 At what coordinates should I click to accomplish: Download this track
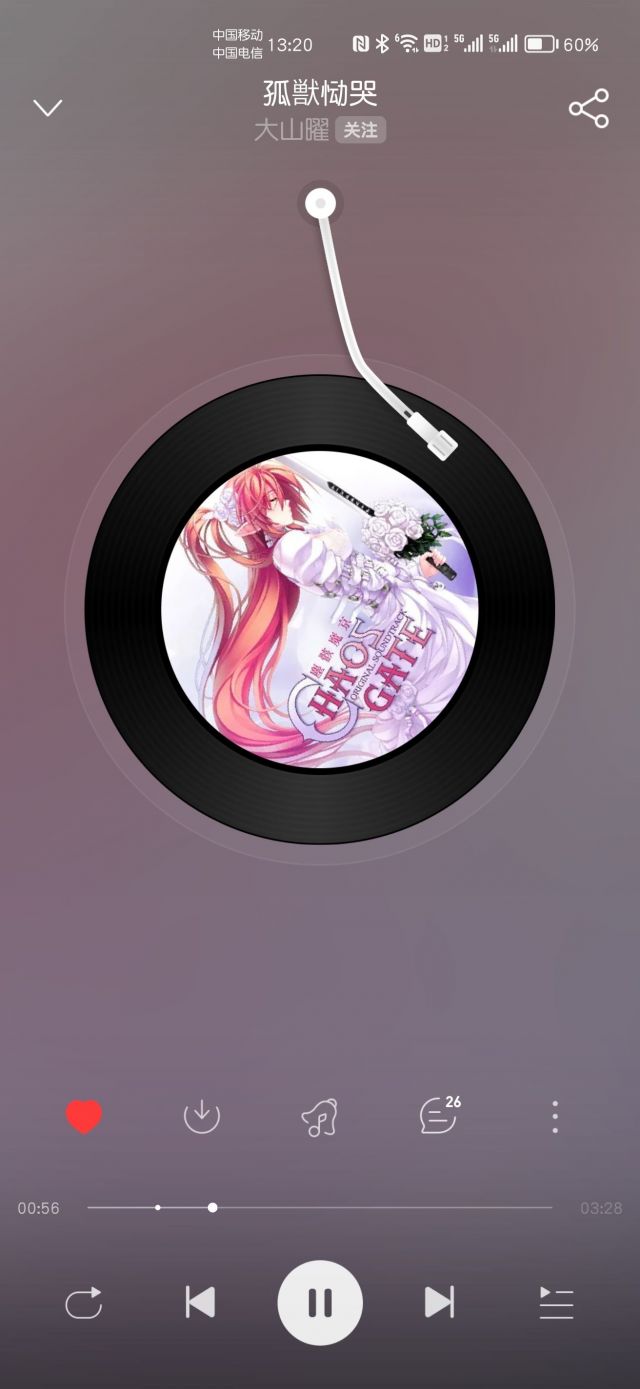pos(202,1116)
